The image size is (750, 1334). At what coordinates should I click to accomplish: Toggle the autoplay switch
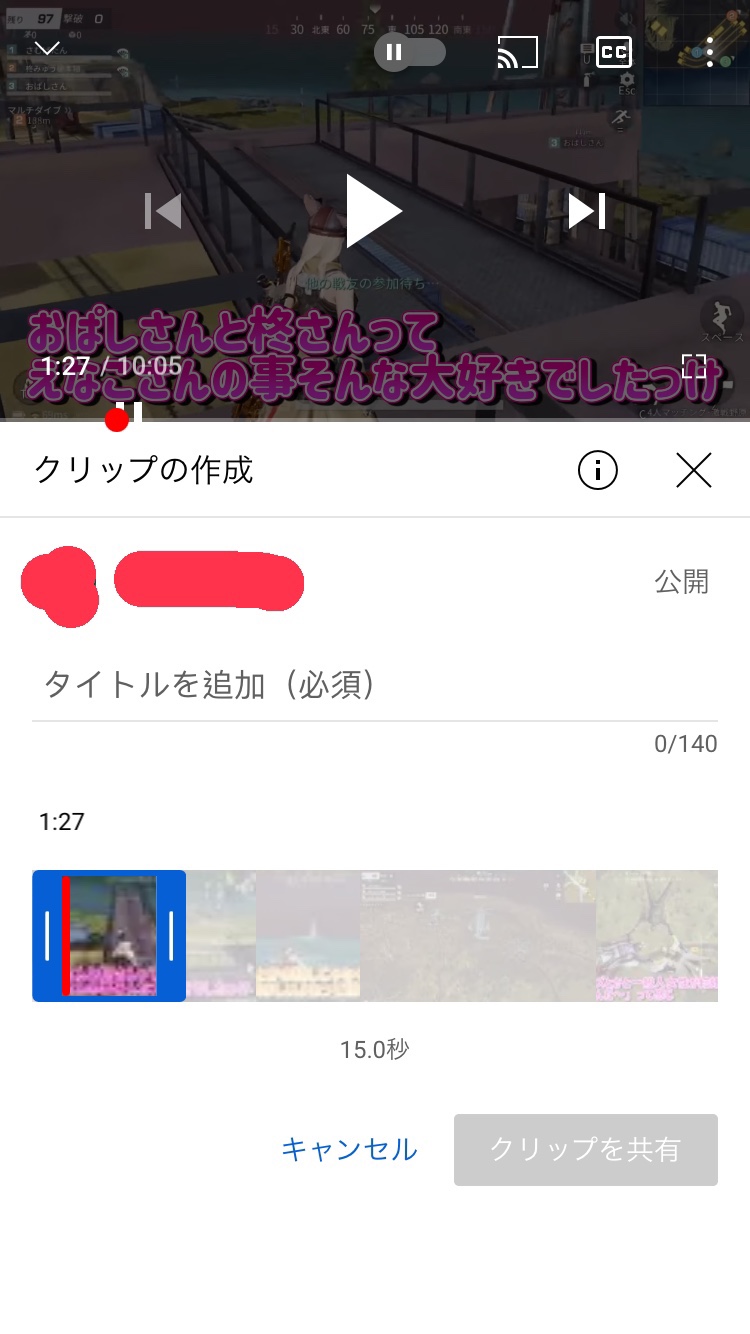coord(410,52)
